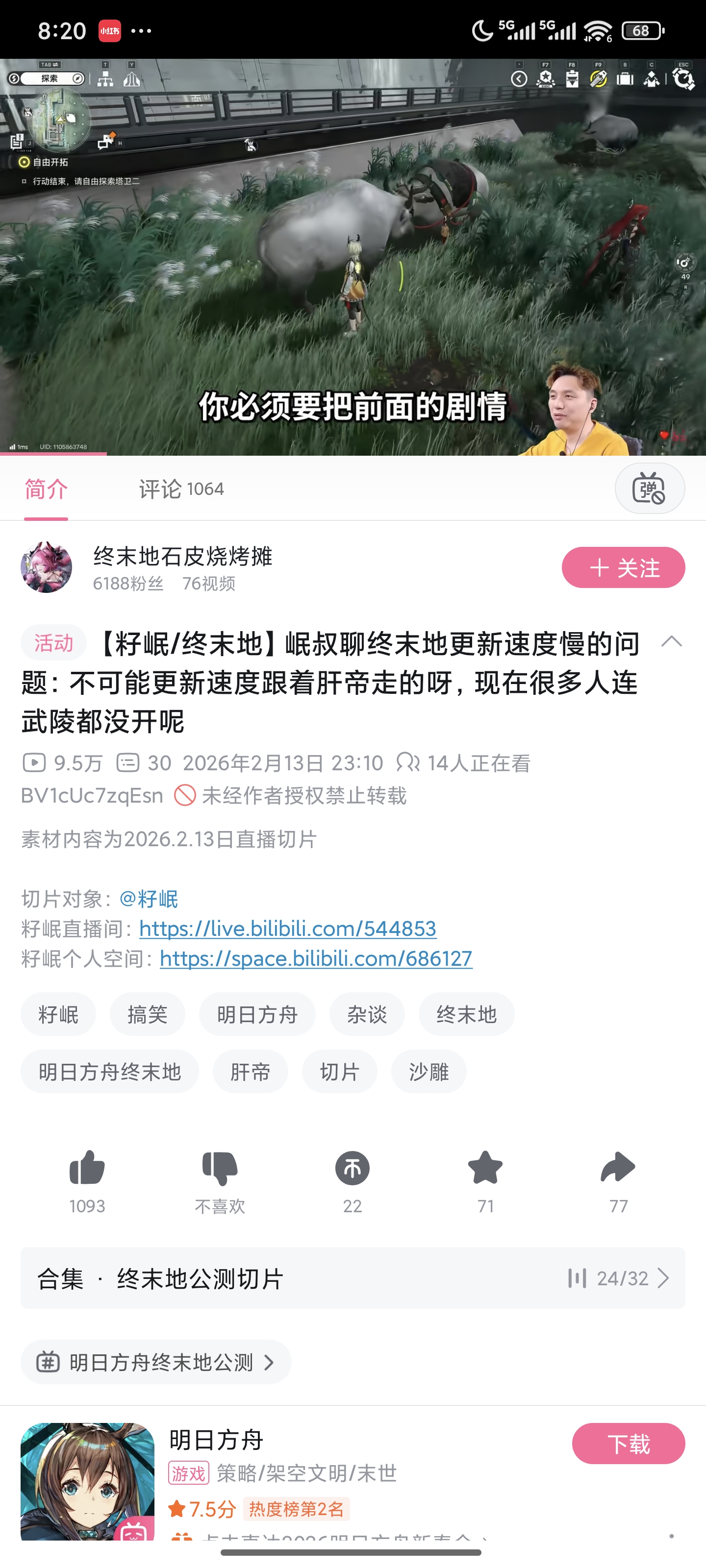The width and height of the screenshot is (706, 1568).
Task: Select the 搞笑 tag chip
Action: click(x=147, y=1014)
